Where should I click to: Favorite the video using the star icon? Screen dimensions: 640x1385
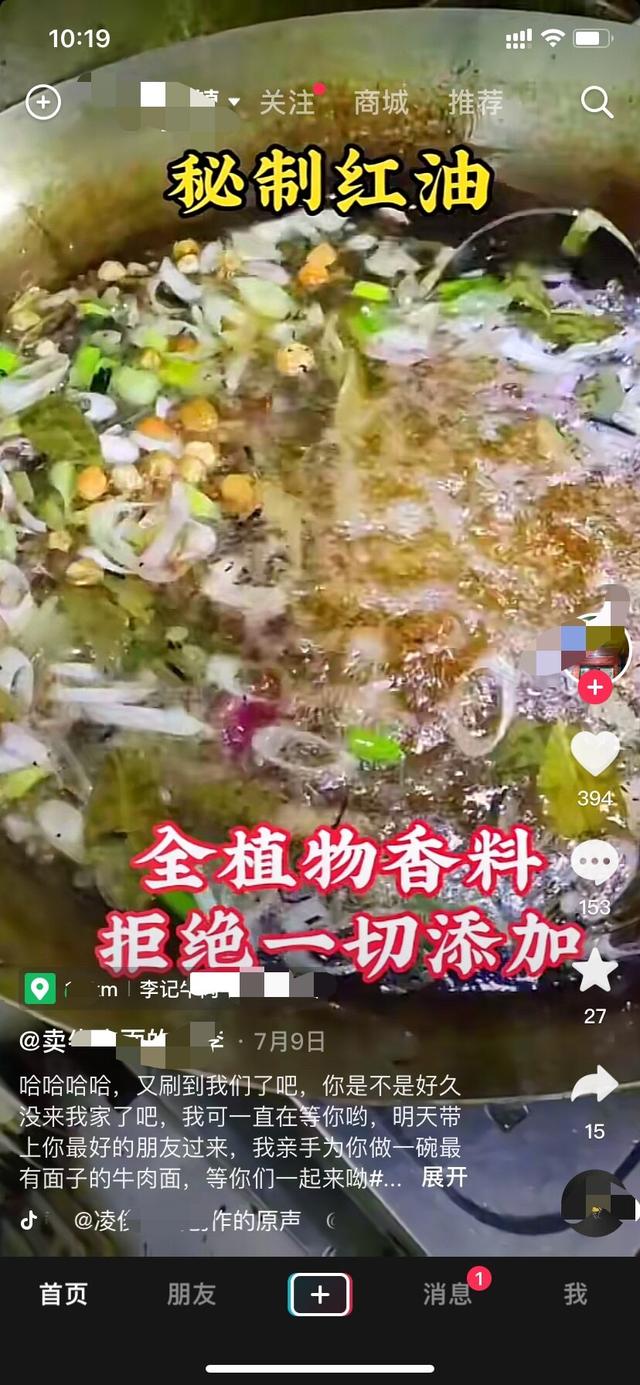coord(595,971)
